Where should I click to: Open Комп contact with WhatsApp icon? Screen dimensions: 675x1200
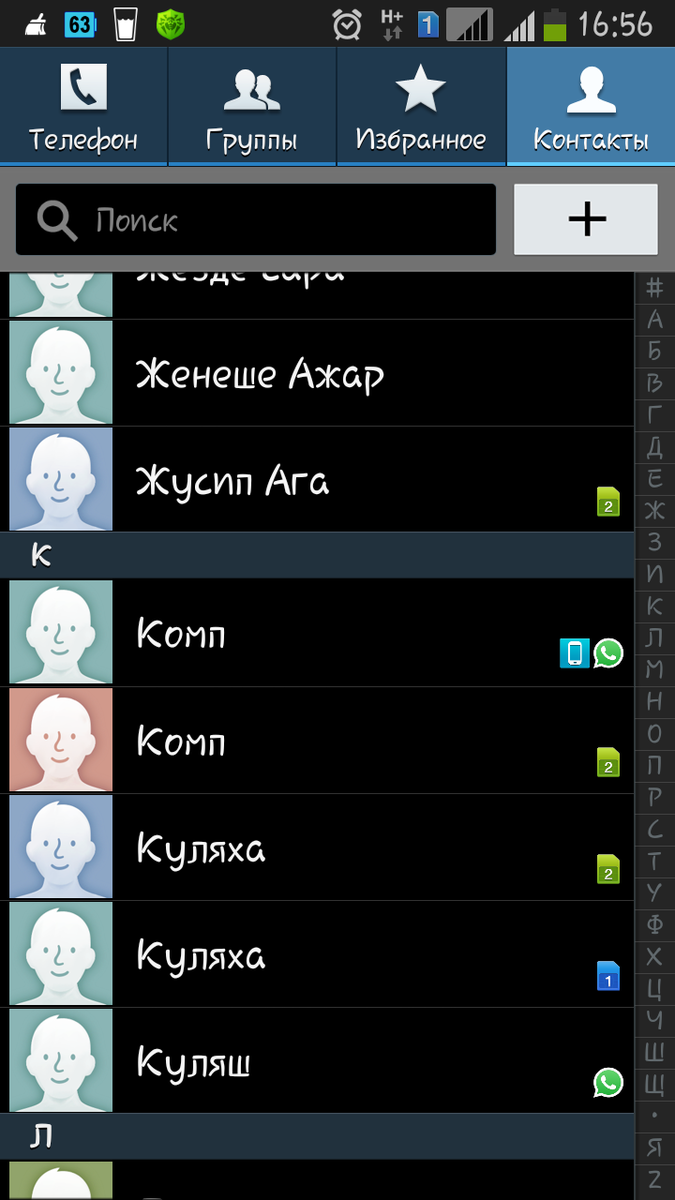tap(320, 634)
